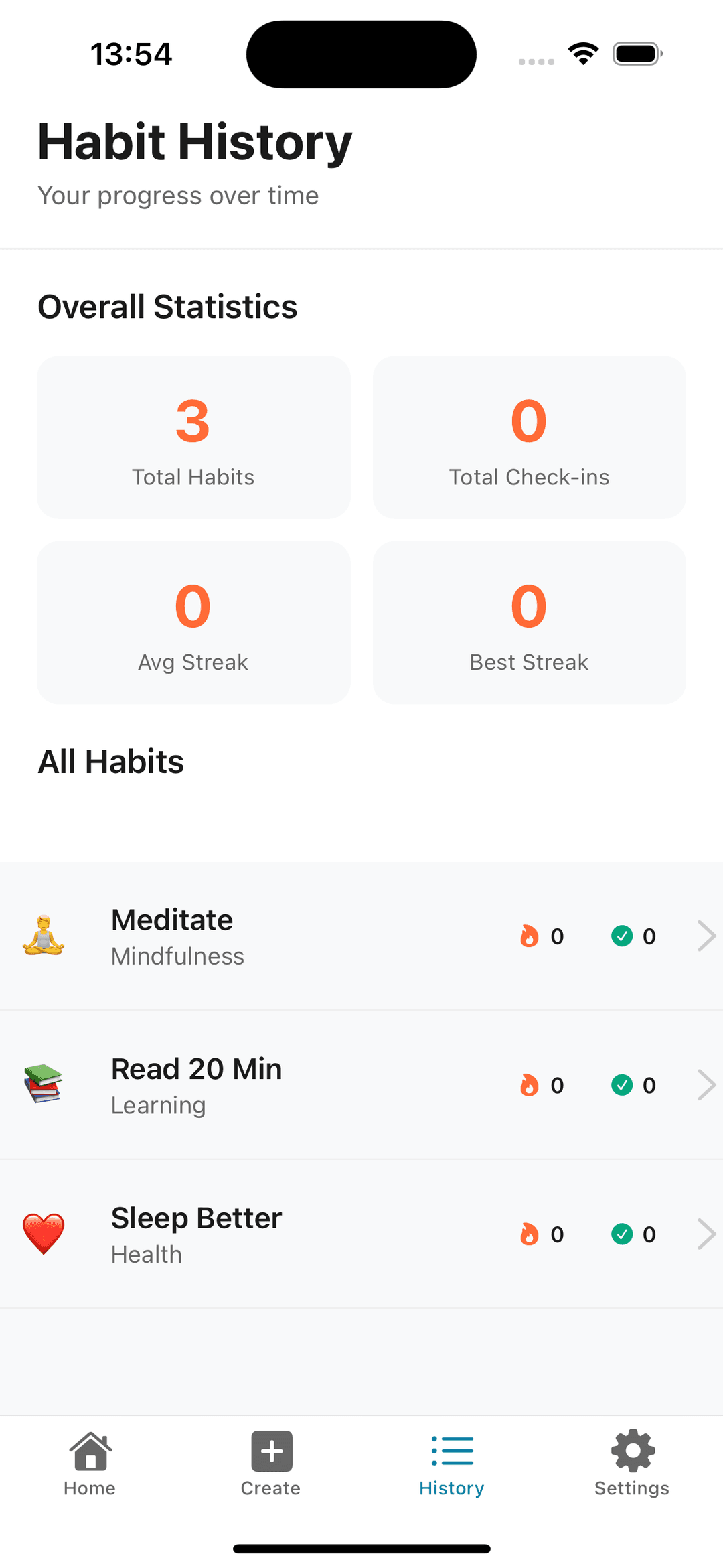The image size is (723, 1568).
Task: Tap the flame streak icon on Meditate
Action: coord(530,936)
